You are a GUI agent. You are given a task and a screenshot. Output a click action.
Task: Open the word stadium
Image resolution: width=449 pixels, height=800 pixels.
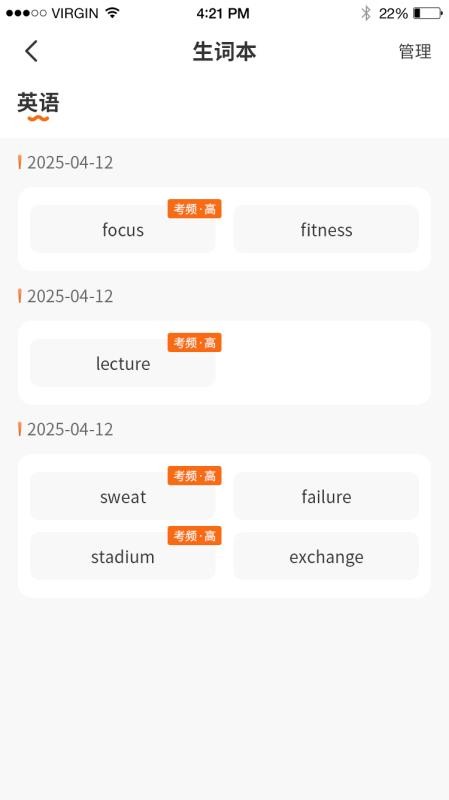point(122,556)
